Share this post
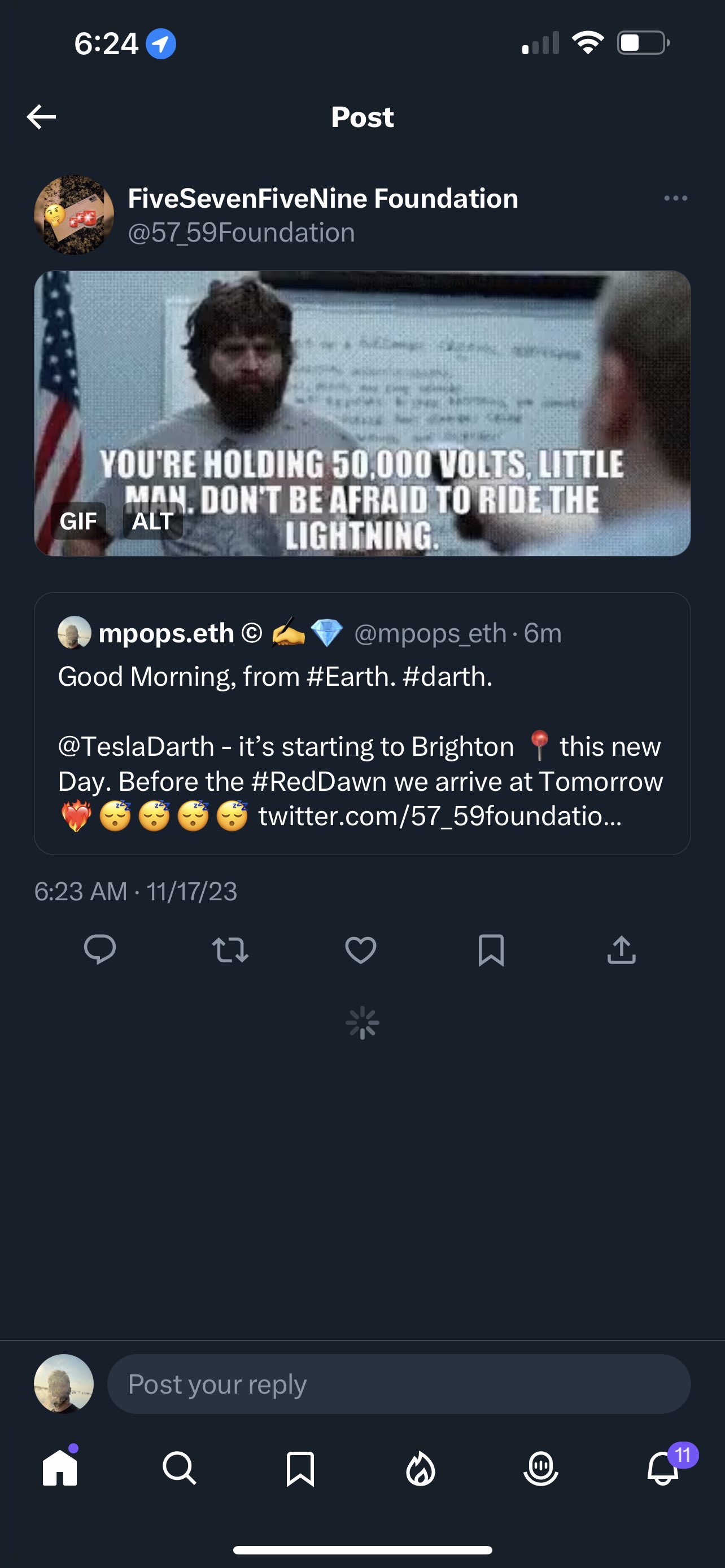The height and width of the screenshot is (1568, 725). pyautogui.click(x=622, y=949)
